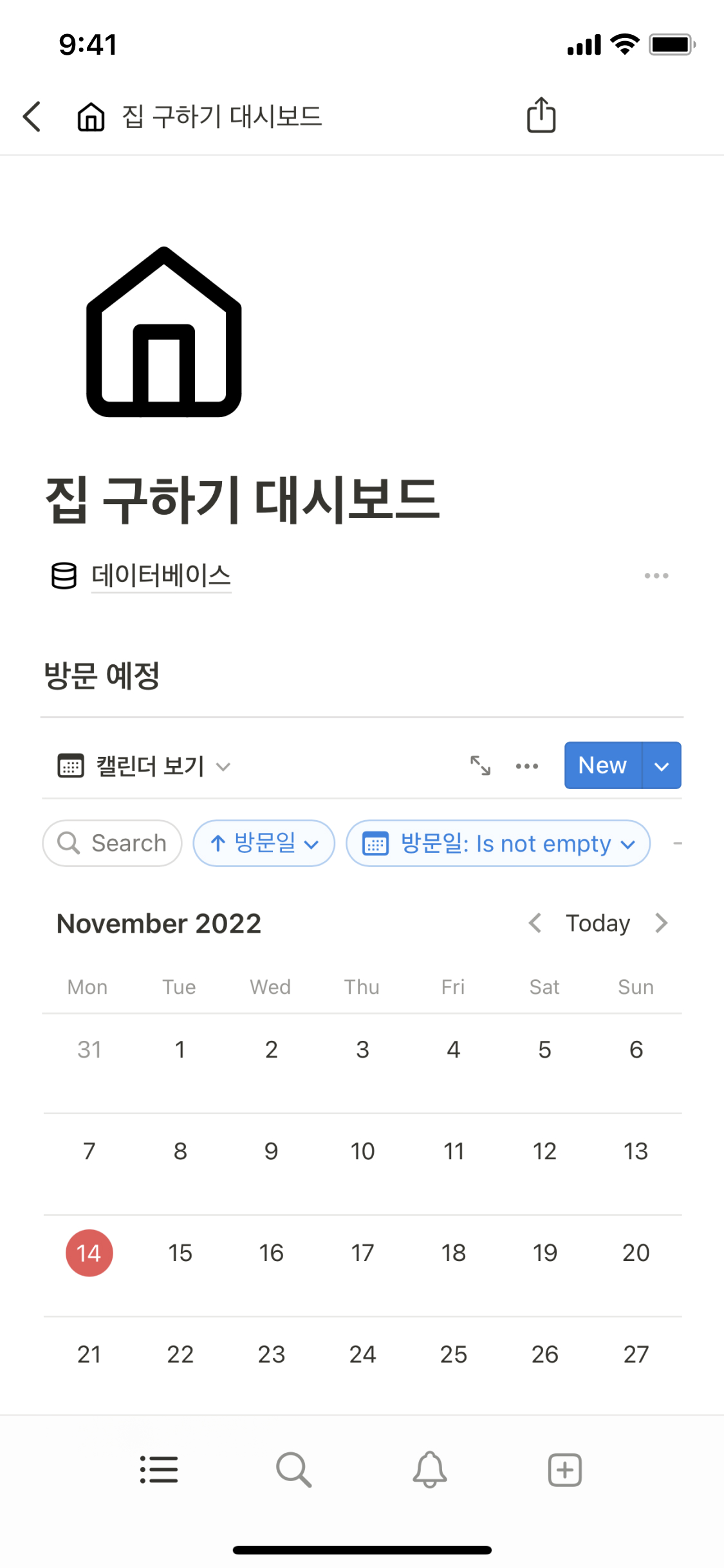Select November 14 on the calendar

[89, 1253]
